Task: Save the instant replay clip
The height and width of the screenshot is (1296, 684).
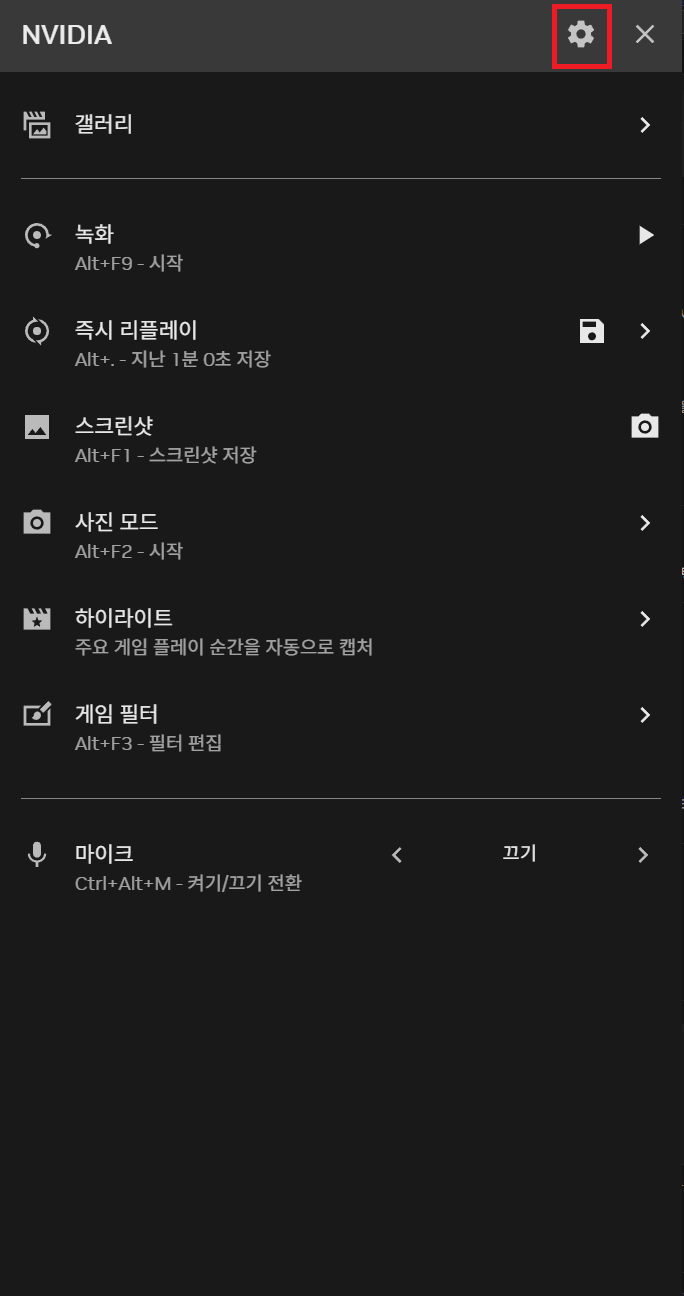Action: coord(592,331)
